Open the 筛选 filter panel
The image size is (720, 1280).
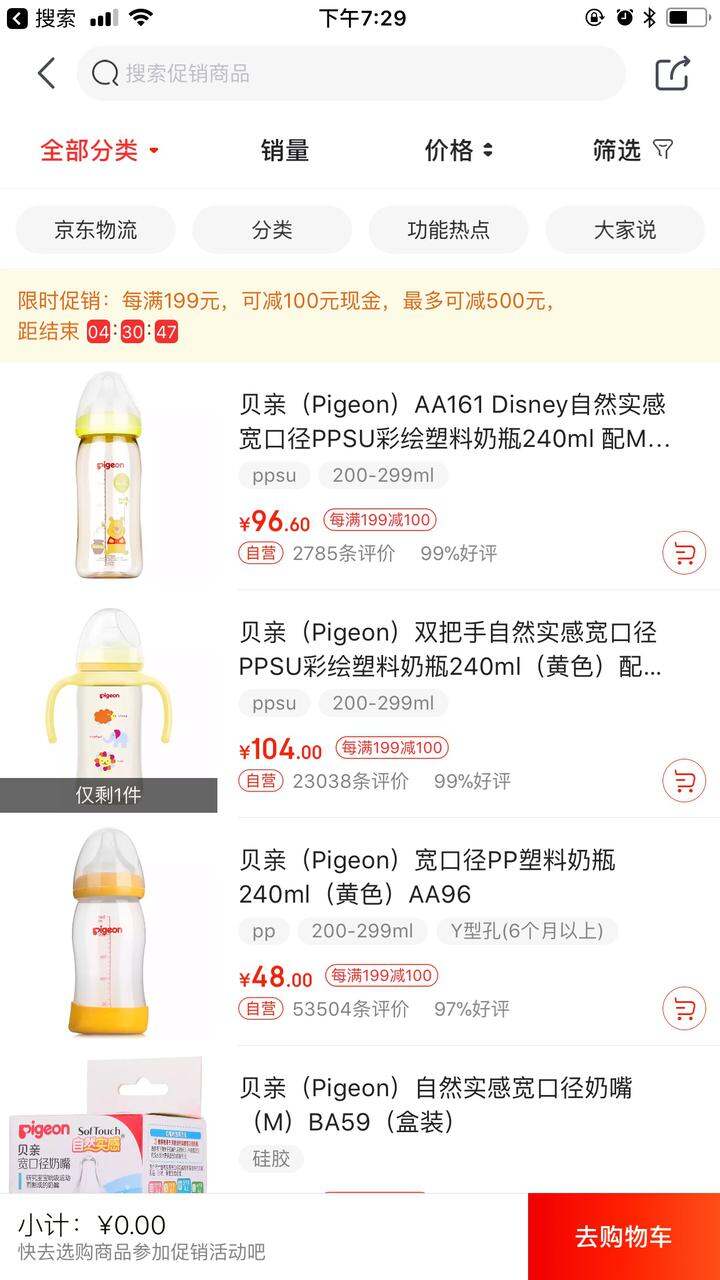pos(633,151)
